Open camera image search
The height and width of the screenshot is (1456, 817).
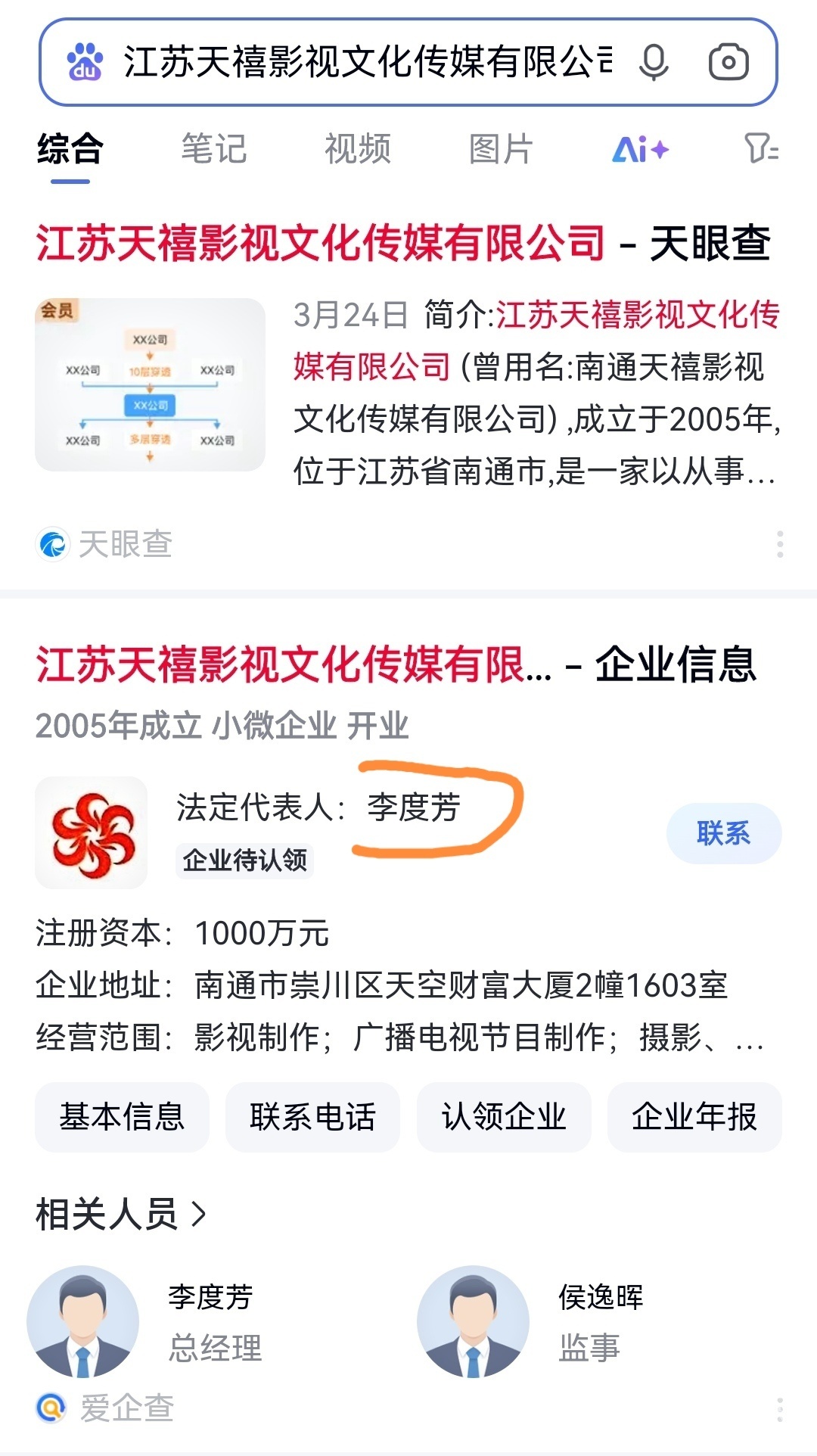pyautogui.click(x=728, y=62)
